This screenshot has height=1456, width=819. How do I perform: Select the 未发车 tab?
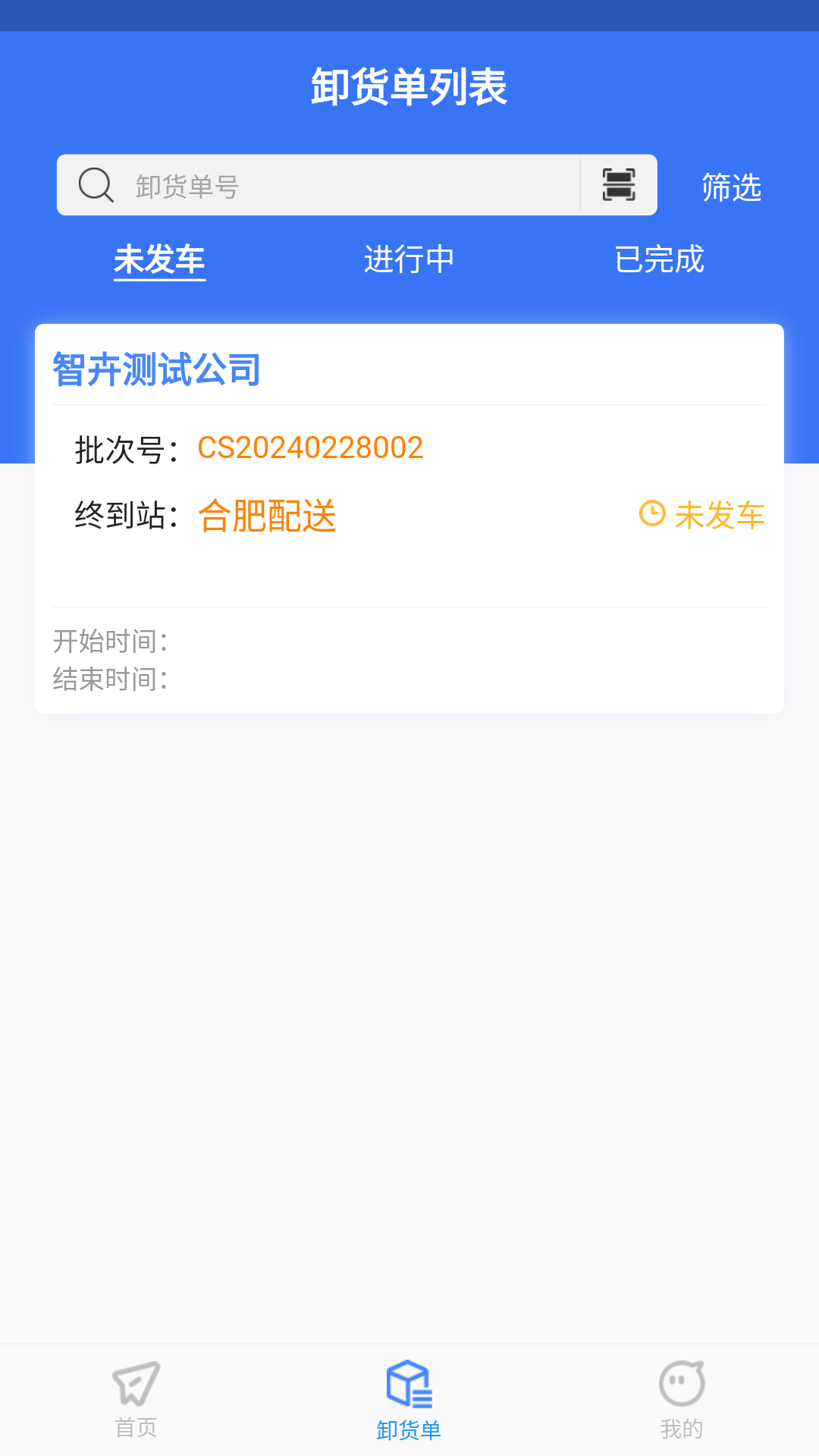[159, 259]
